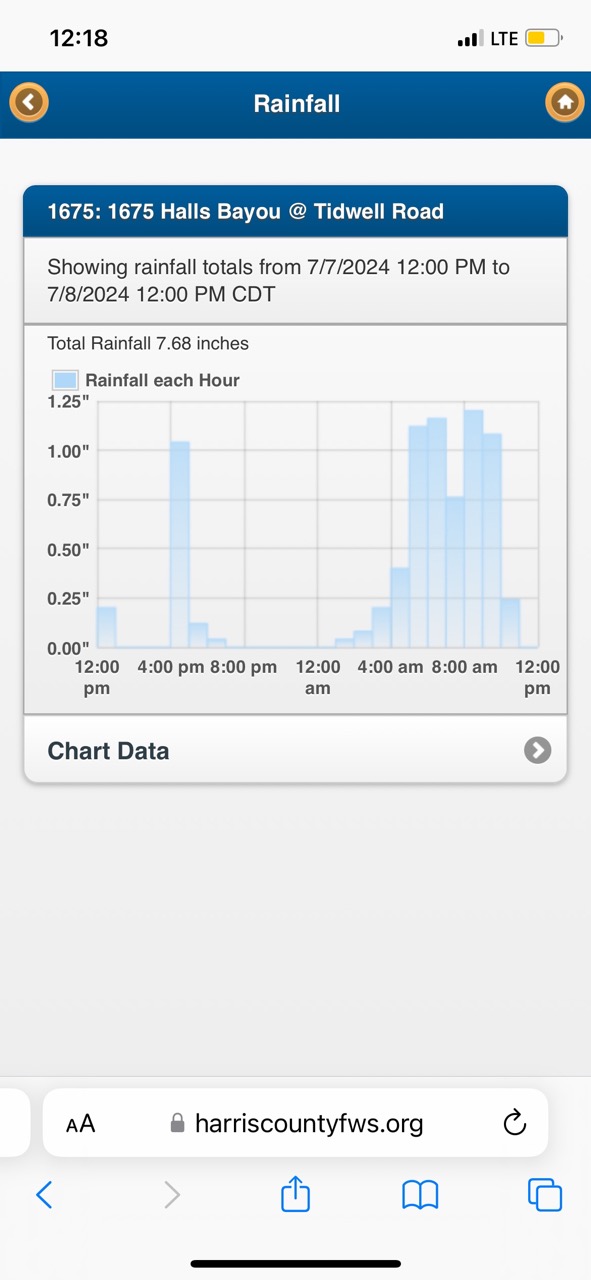Reload the page
The width and height of the screenshot is (591, 1280).
tap(514, 1123)
